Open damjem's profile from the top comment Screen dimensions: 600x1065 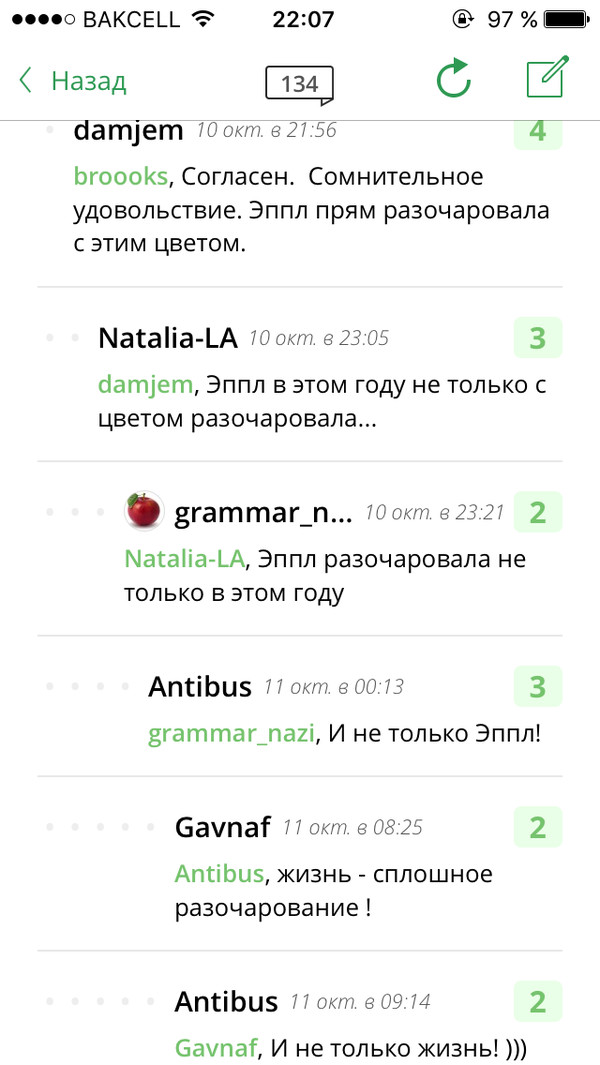[129, 130]
